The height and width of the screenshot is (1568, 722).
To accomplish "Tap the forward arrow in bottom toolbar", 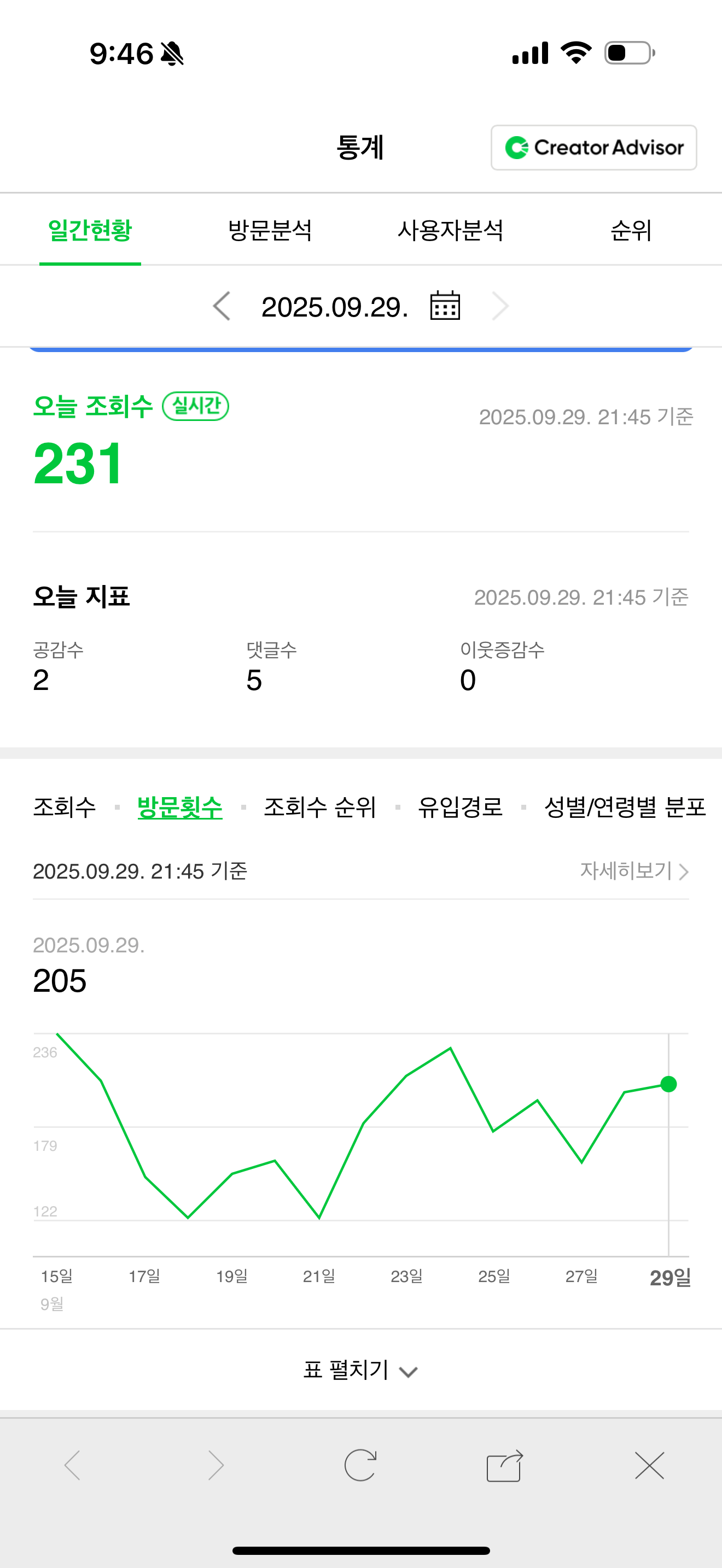I will tap(216, 1465).
